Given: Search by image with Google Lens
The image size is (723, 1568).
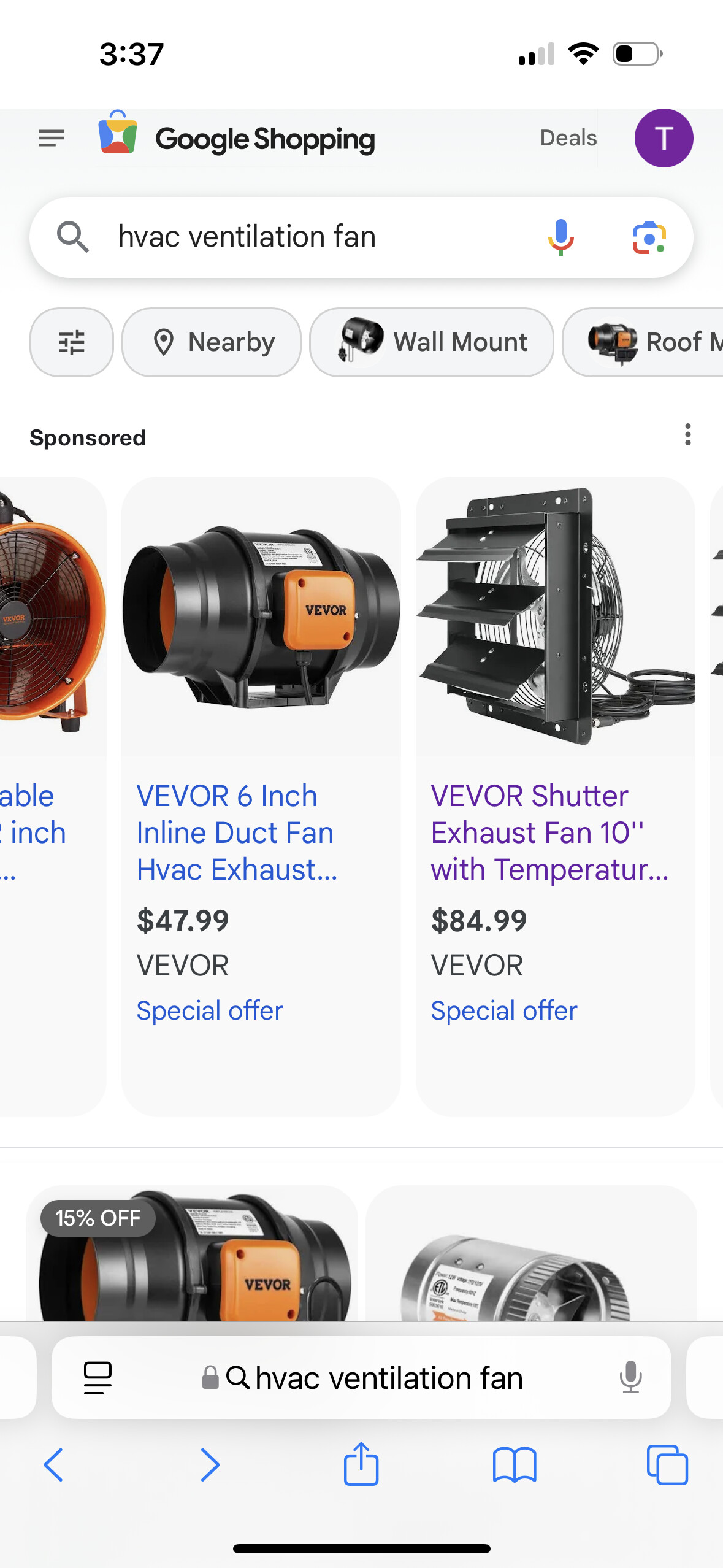Looking at the screenshot, I should [649, 237].
